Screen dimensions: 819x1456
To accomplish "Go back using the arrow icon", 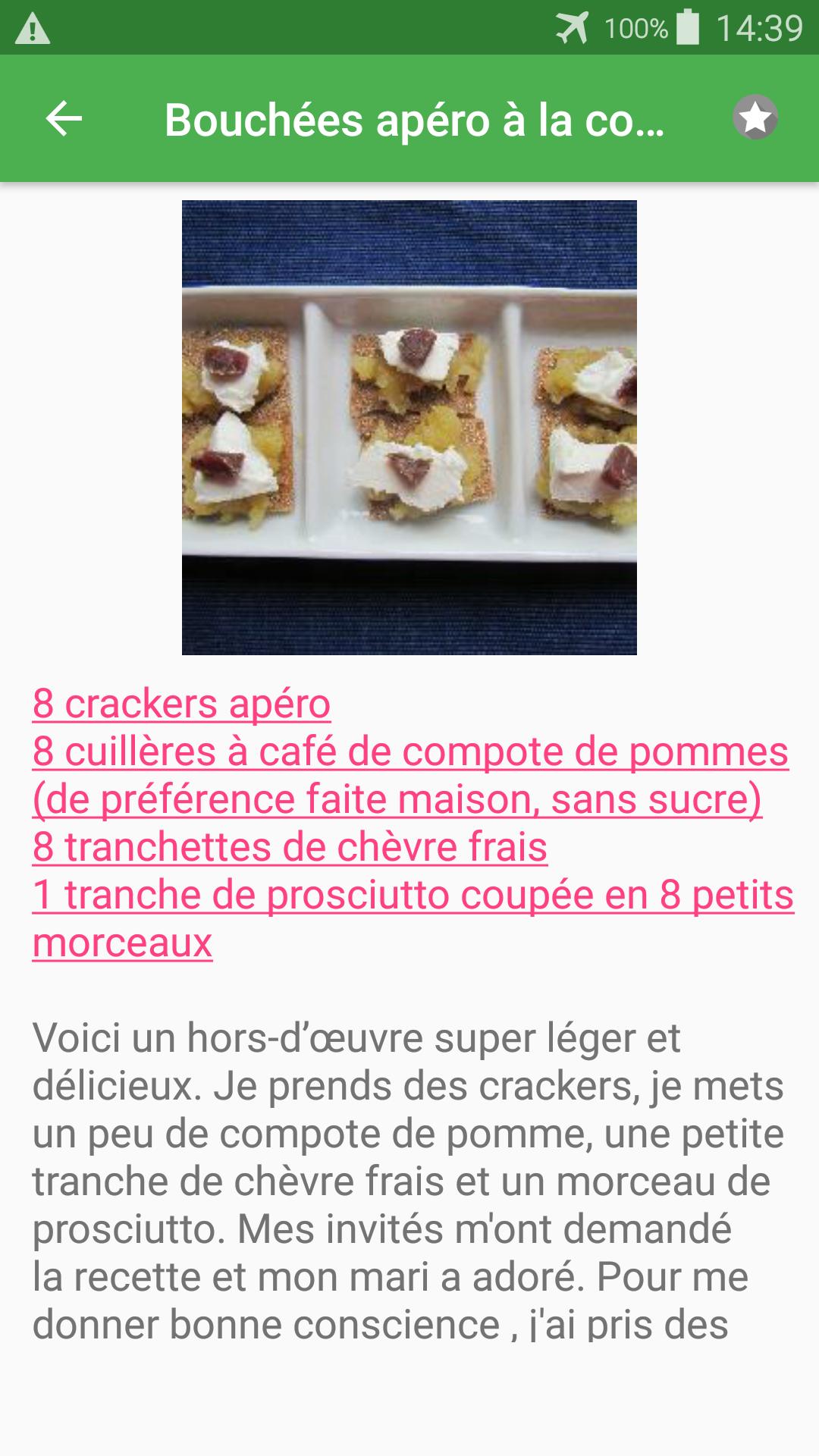I will 64,119.
